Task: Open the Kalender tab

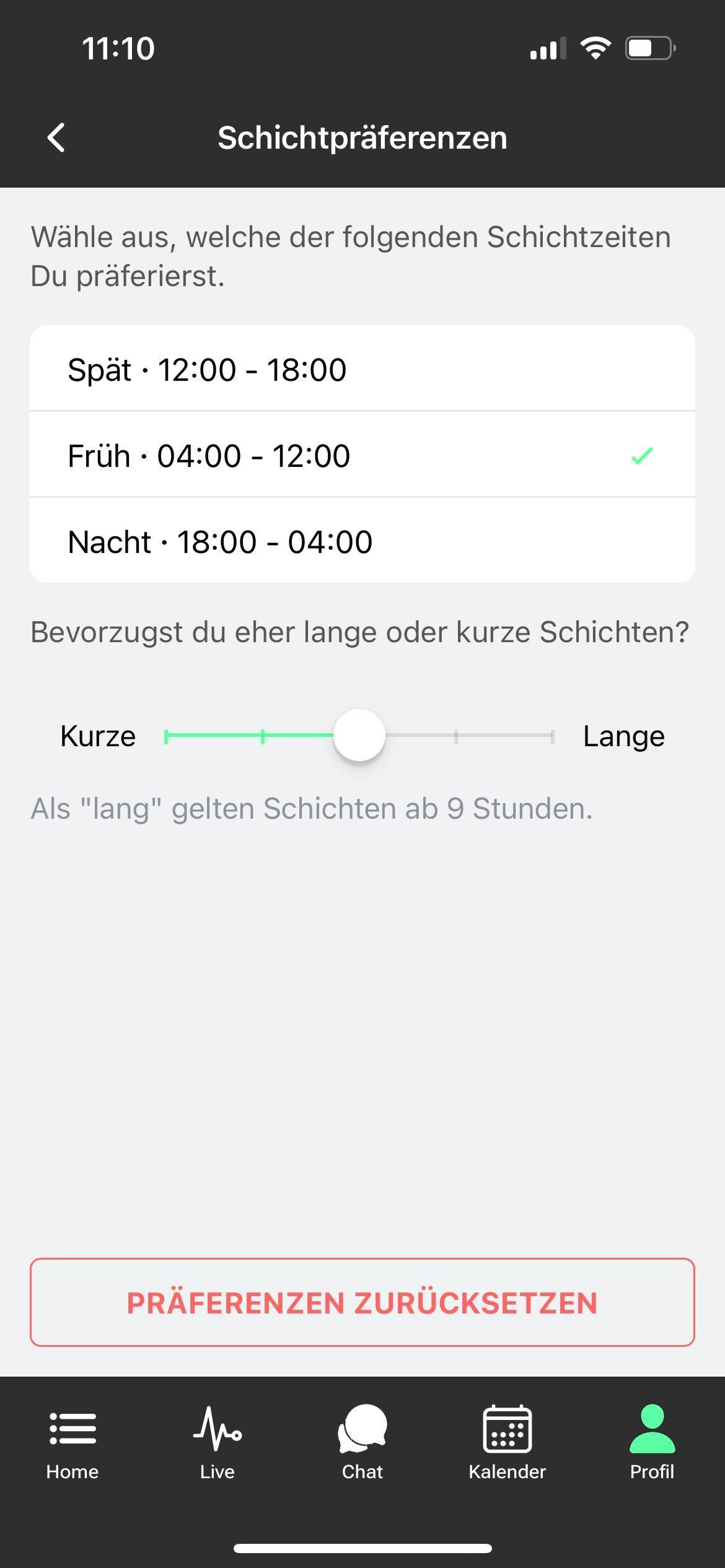Action: [507, 1443]
